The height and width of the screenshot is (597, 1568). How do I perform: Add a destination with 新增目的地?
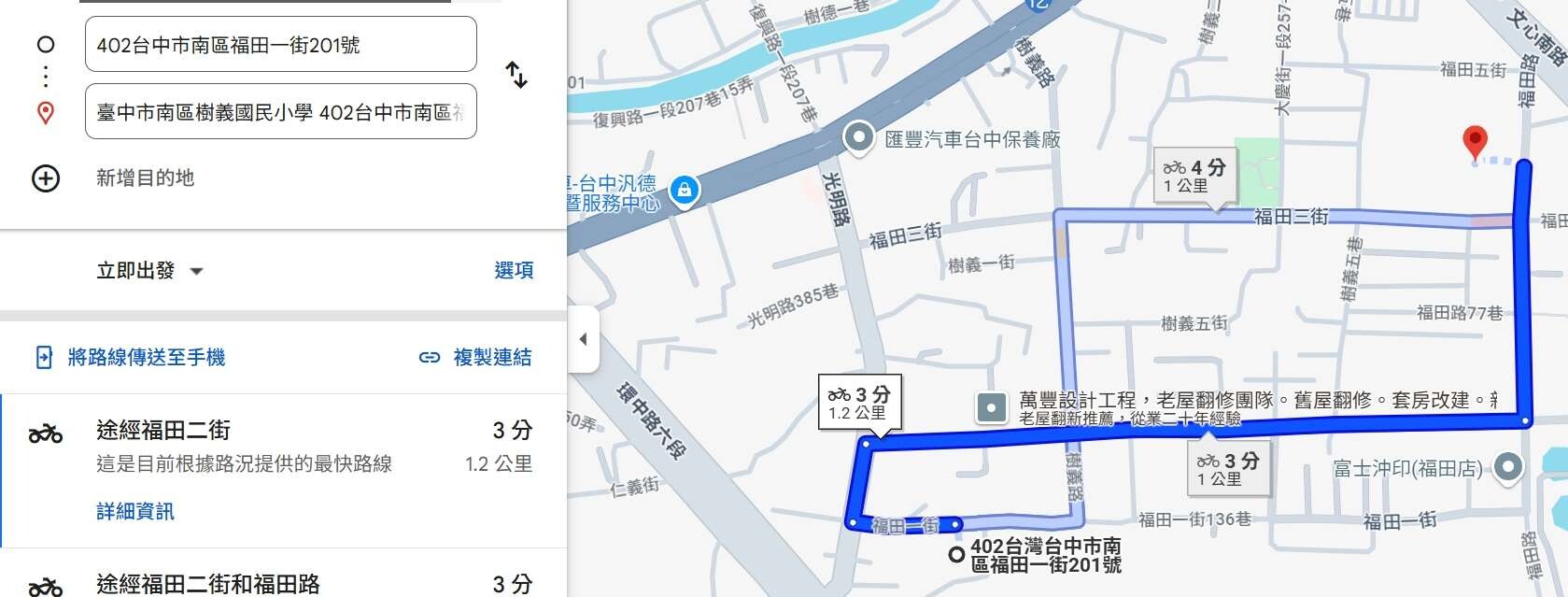pos(145,178)
